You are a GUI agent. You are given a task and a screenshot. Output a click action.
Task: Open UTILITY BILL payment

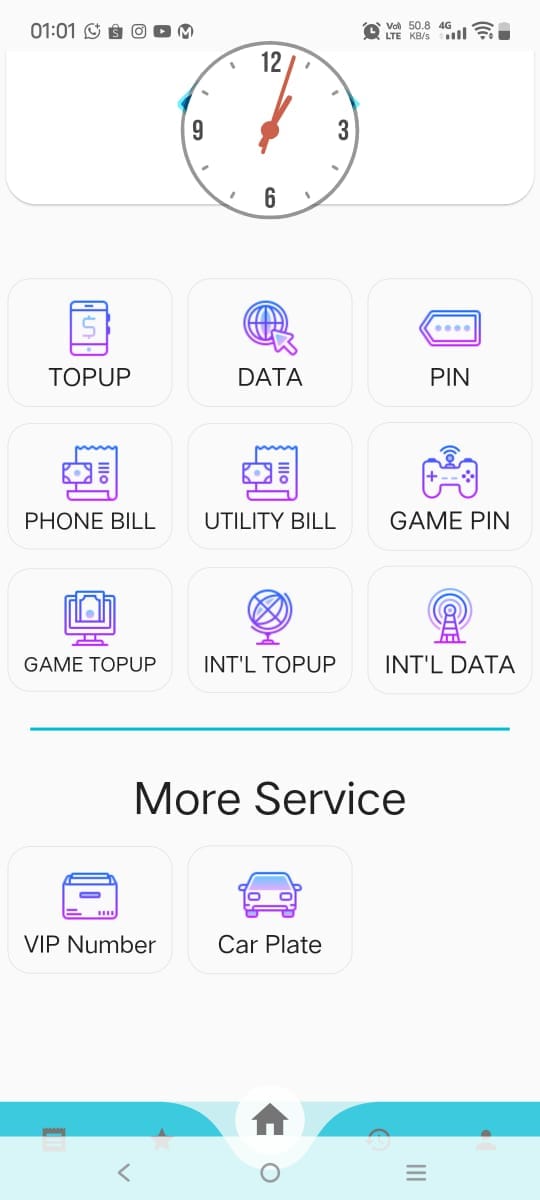(x=270, y=486)
